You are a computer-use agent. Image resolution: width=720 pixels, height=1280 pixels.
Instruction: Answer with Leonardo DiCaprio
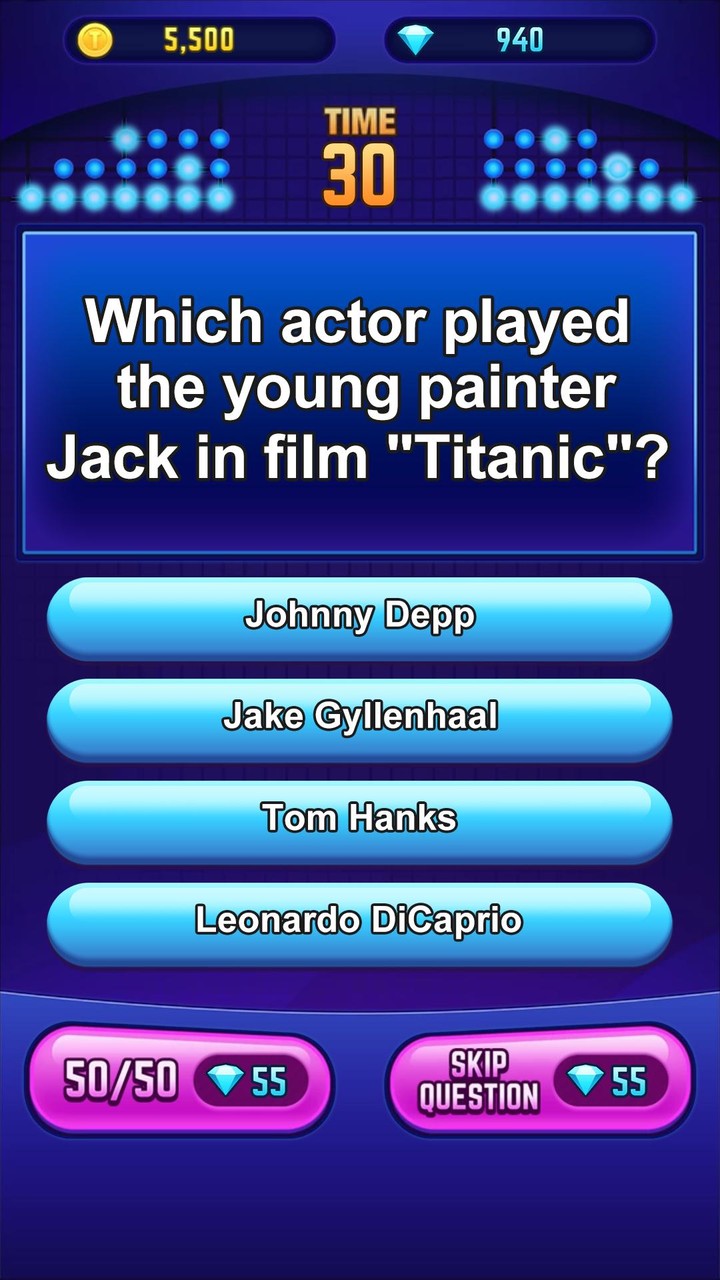point(360,922)
